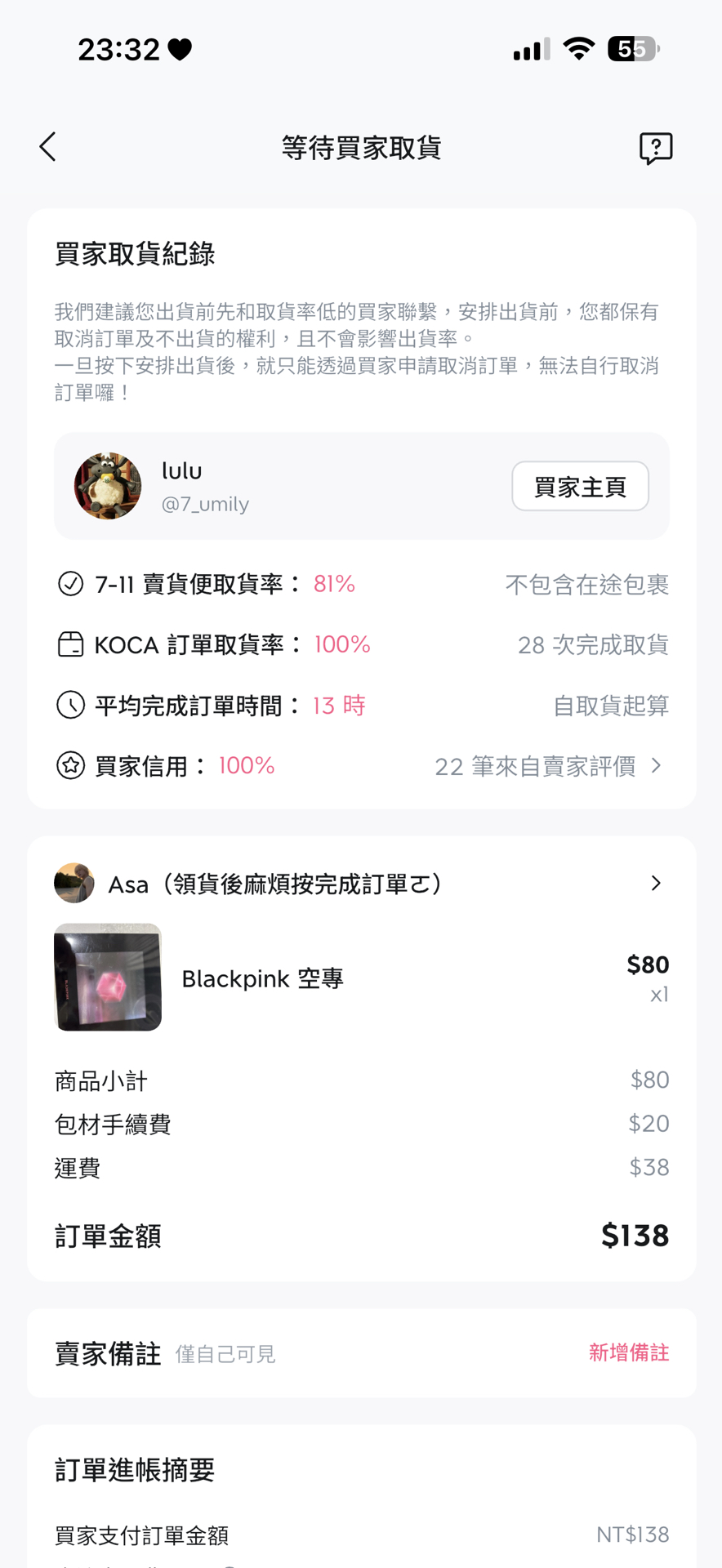Tap the 平均完成訂單時間 clock icon
722x1568 pixels.
point(69,704)
